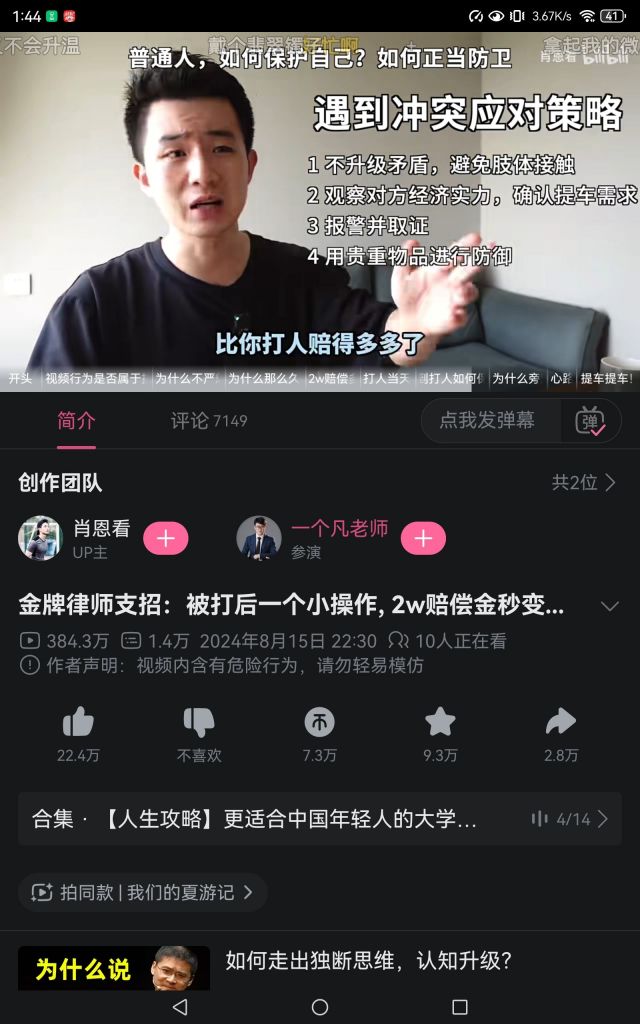Give coins to this video

pyautogui.click(x=320, y=733)
